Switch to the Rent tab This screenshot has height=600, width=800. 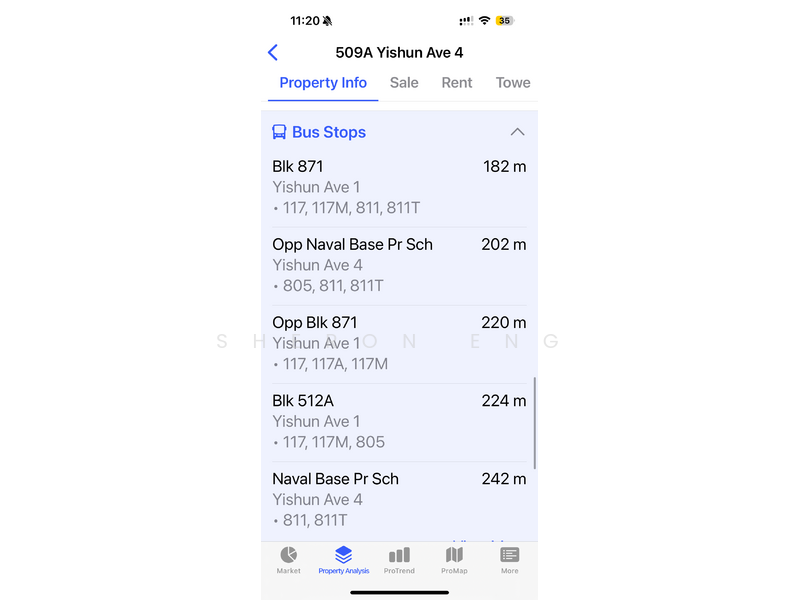[x=457, y=83]
